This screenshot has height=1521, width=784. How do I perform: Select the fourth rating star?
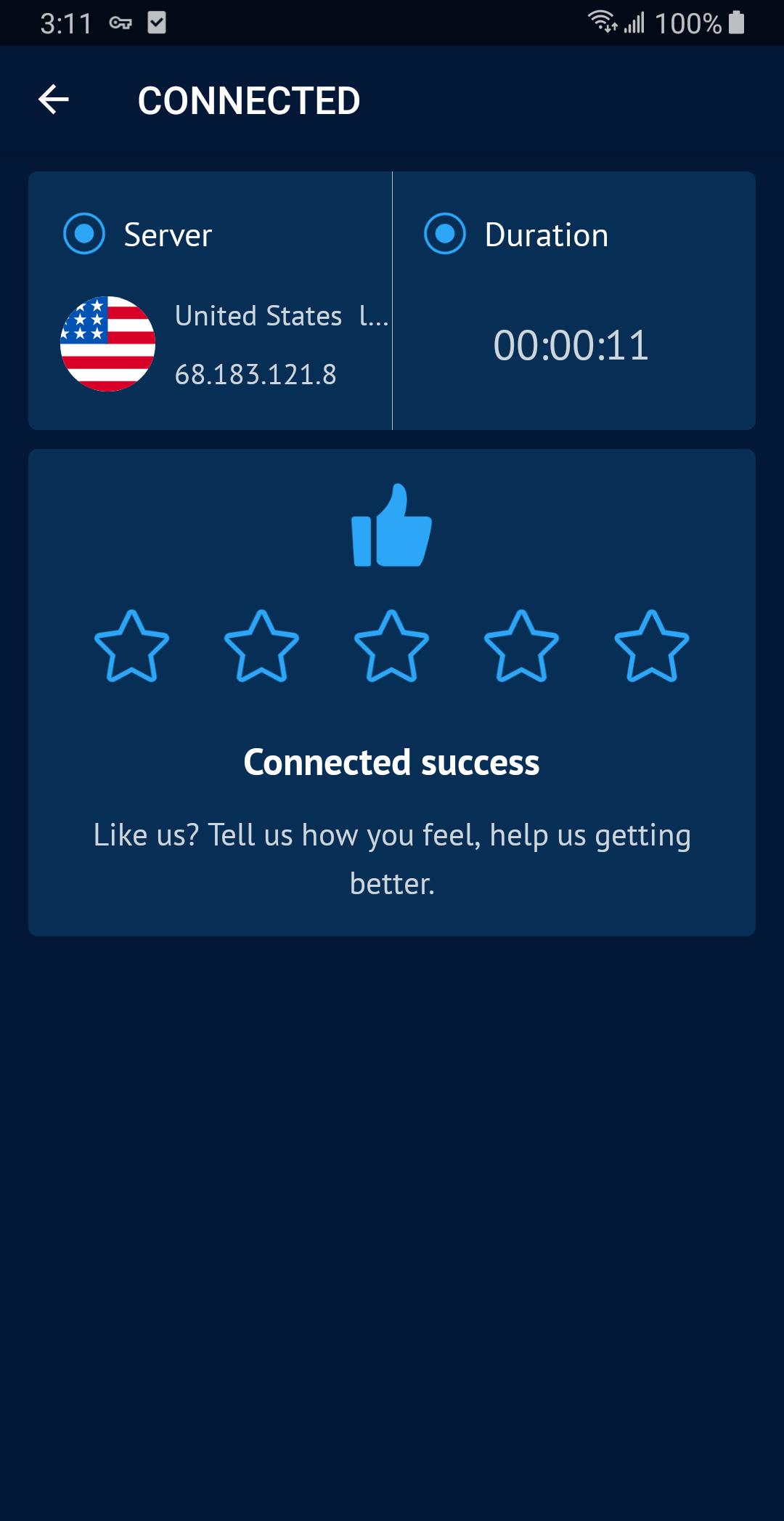521,646
